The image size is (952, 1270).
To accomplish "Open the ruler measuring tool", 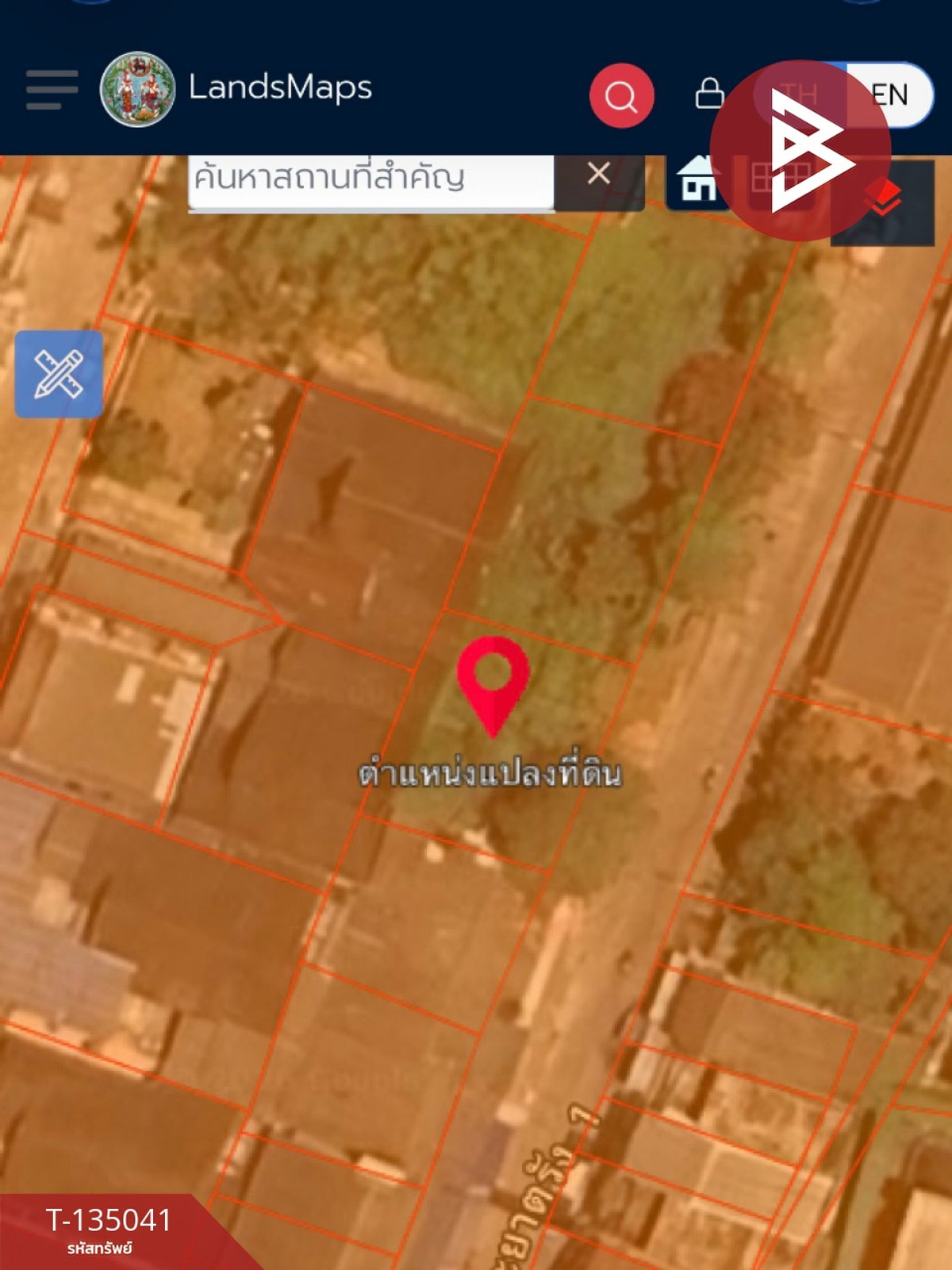I will [59, 374].
